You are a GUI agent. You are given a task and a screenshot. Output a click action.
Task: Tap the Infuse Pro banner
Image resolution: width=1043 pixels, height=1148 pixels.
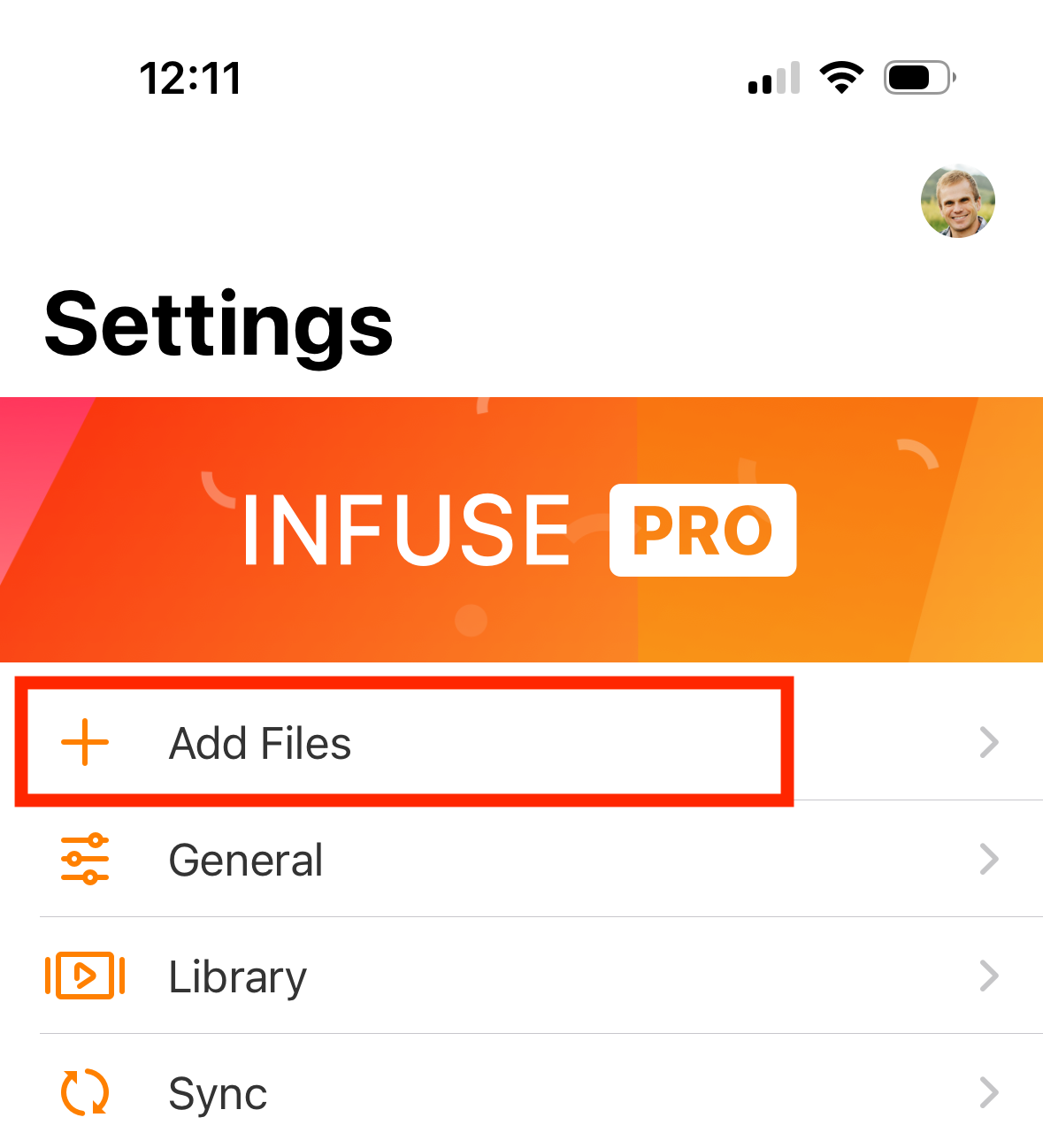tap(521, 529)
